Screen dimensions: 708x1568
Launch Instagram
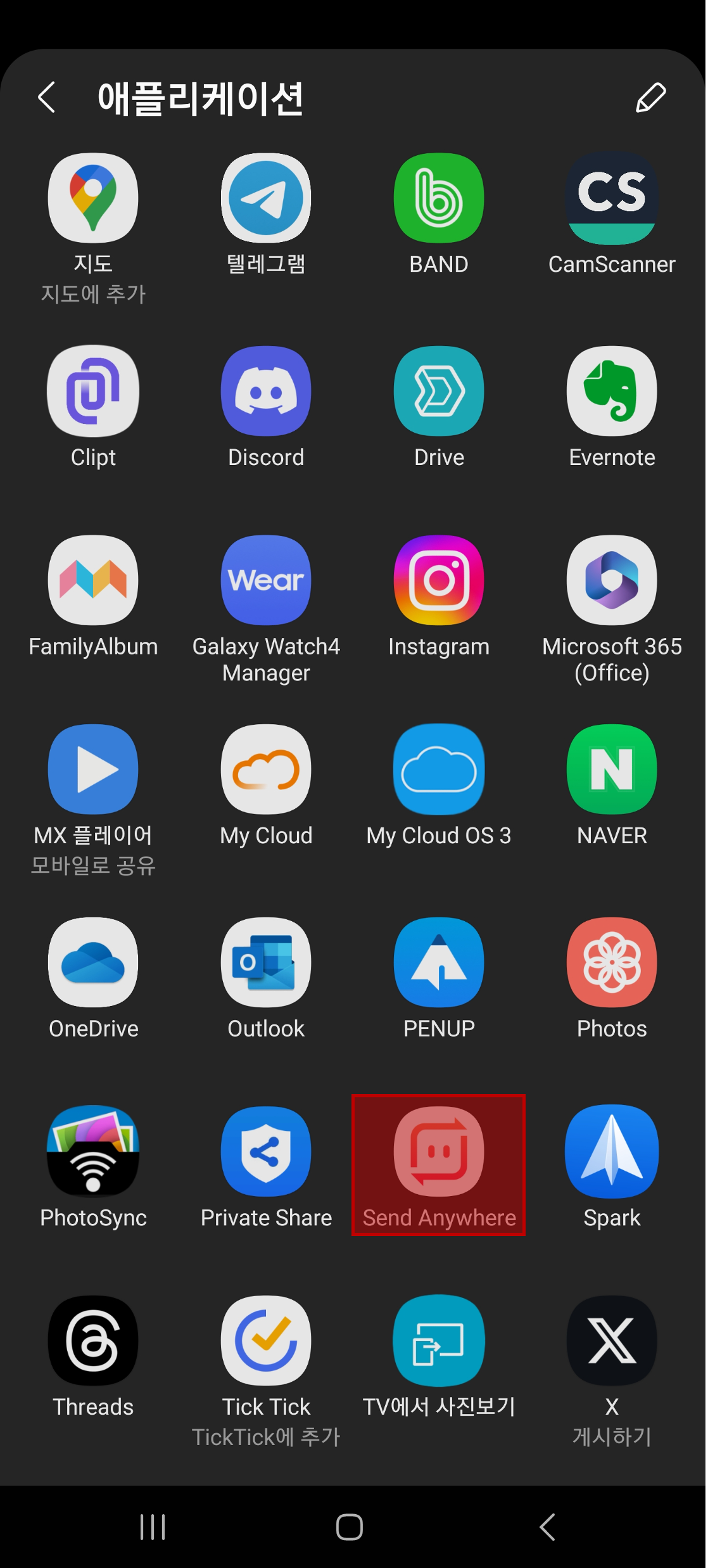[439, 580]
